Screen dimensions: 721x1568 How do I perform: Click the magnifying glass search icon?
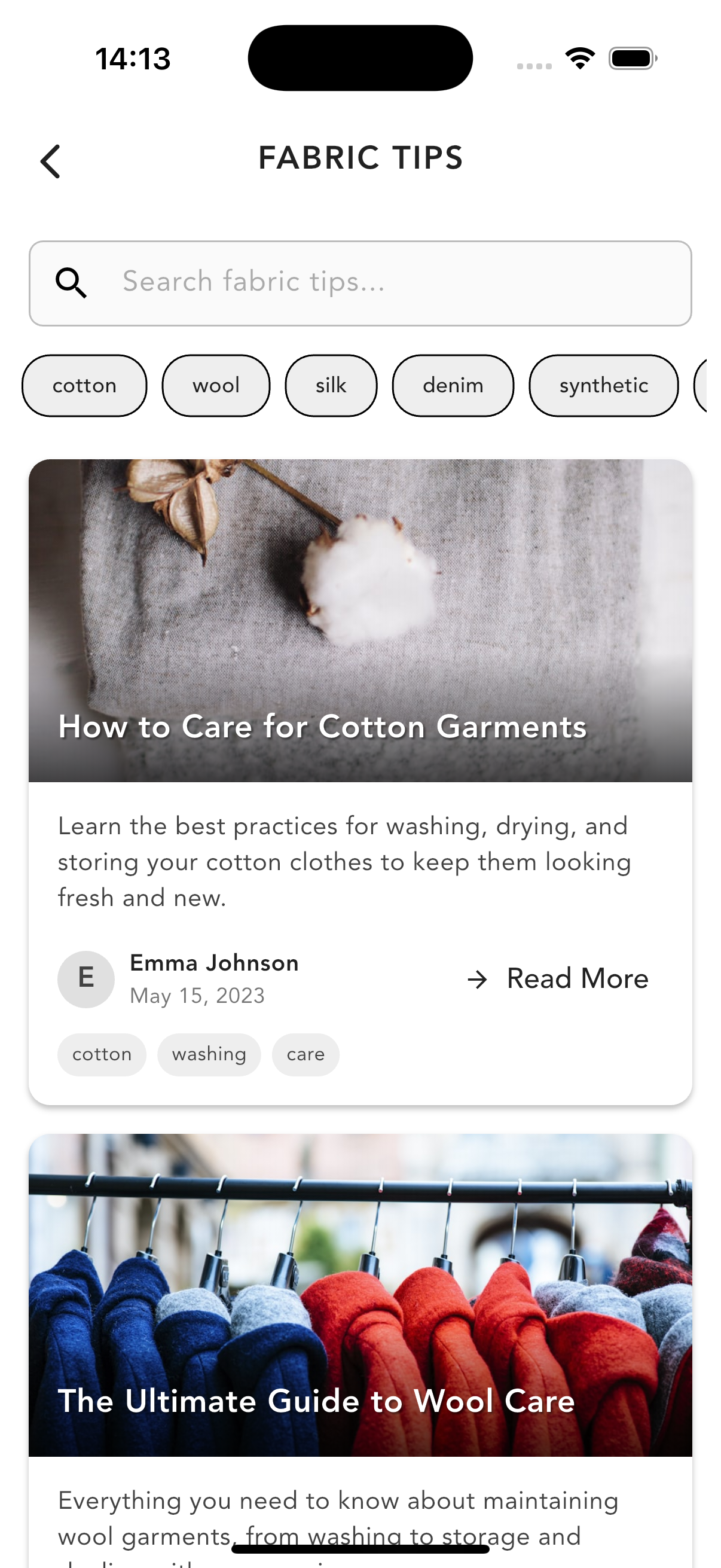(x=71, y=282)
